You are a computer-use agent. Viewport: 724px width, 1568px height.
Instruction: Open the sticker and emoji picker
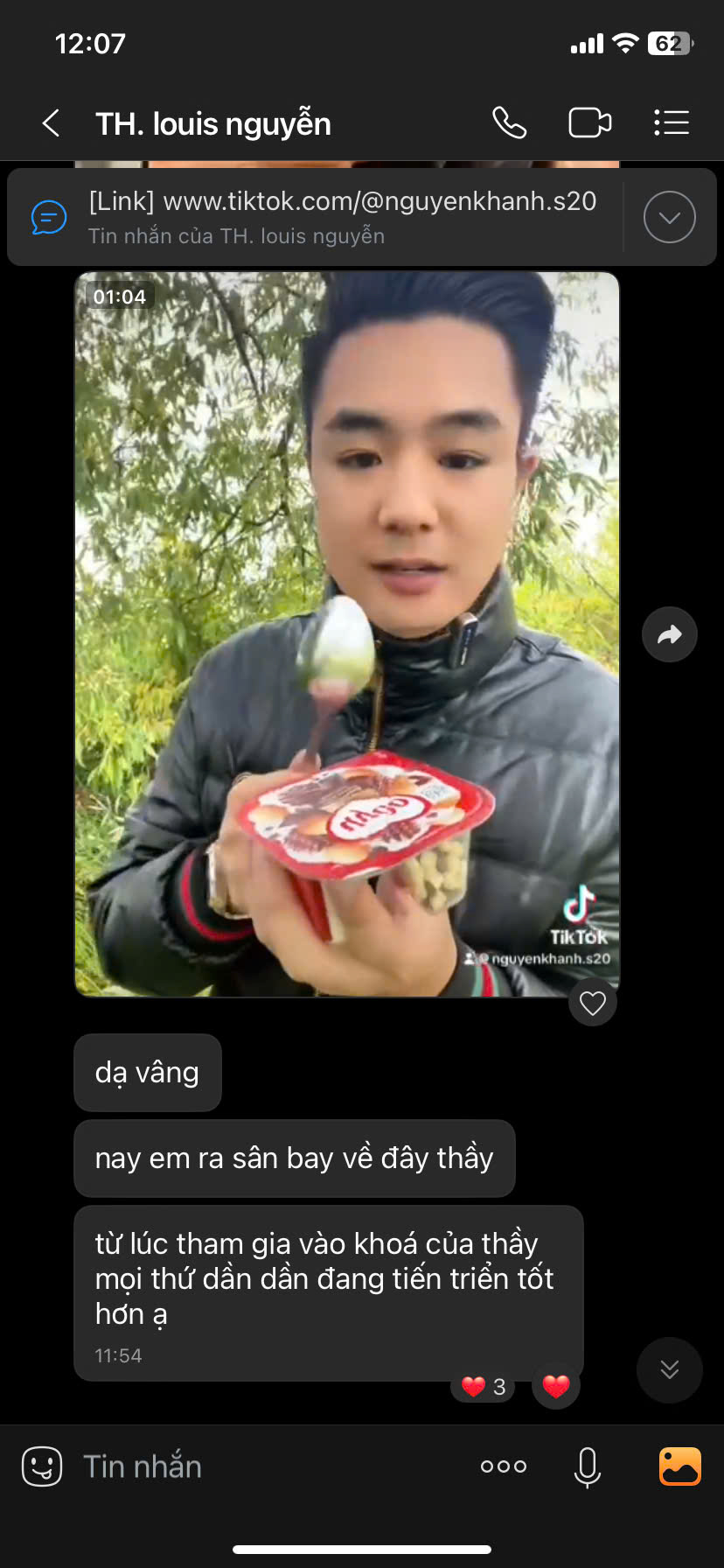coord(42,1466)
